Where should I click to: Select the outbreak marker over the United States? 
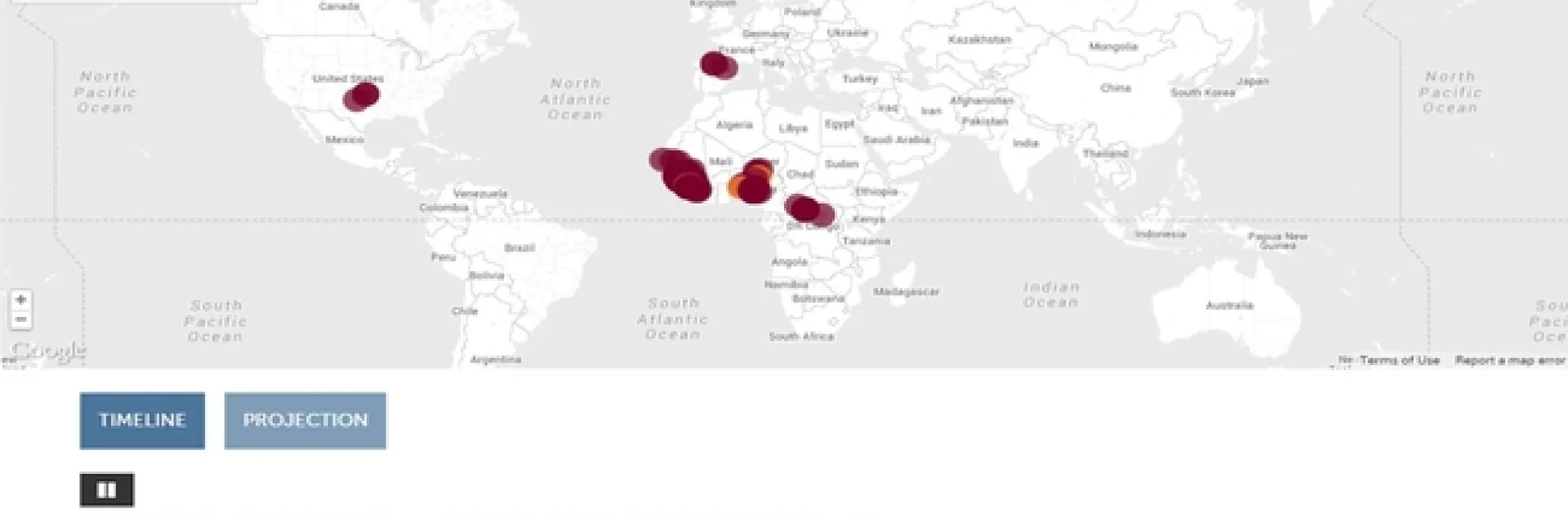(363, 96)
